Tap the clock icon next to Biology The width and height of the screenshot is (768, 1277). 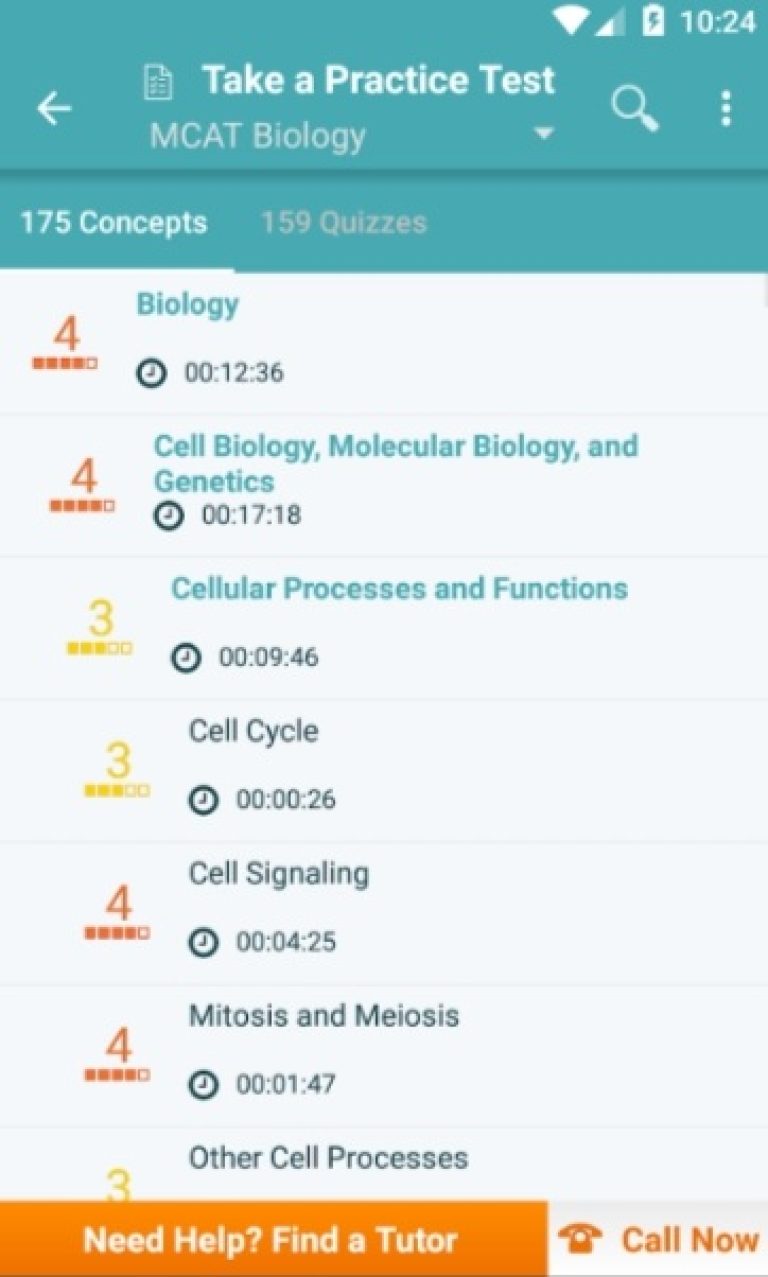click(x=152, y=372)
